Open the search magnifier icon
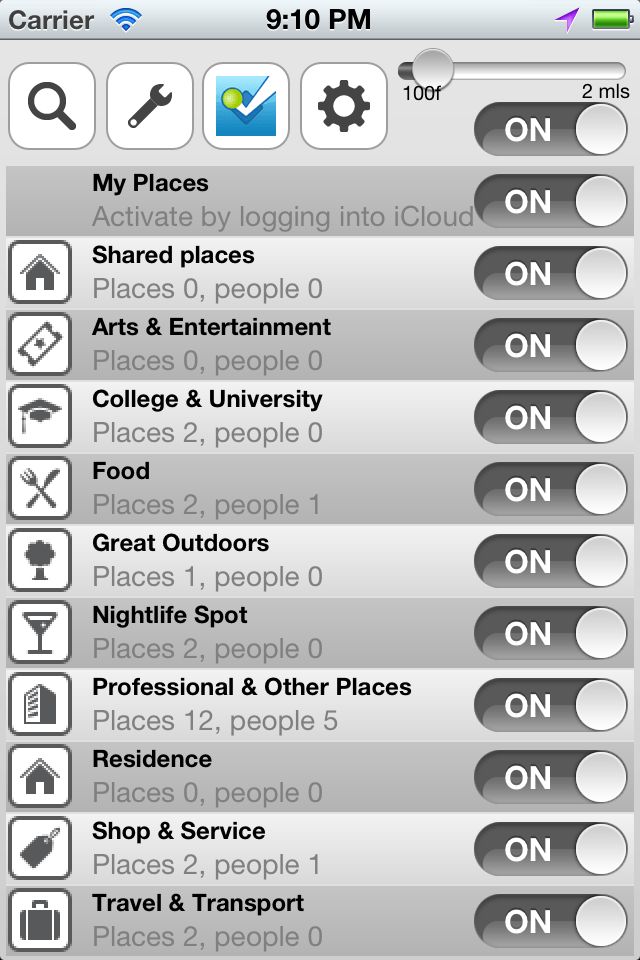Image resolution: width=640 pixels, height=960 pixels. [x=52, y=106]
